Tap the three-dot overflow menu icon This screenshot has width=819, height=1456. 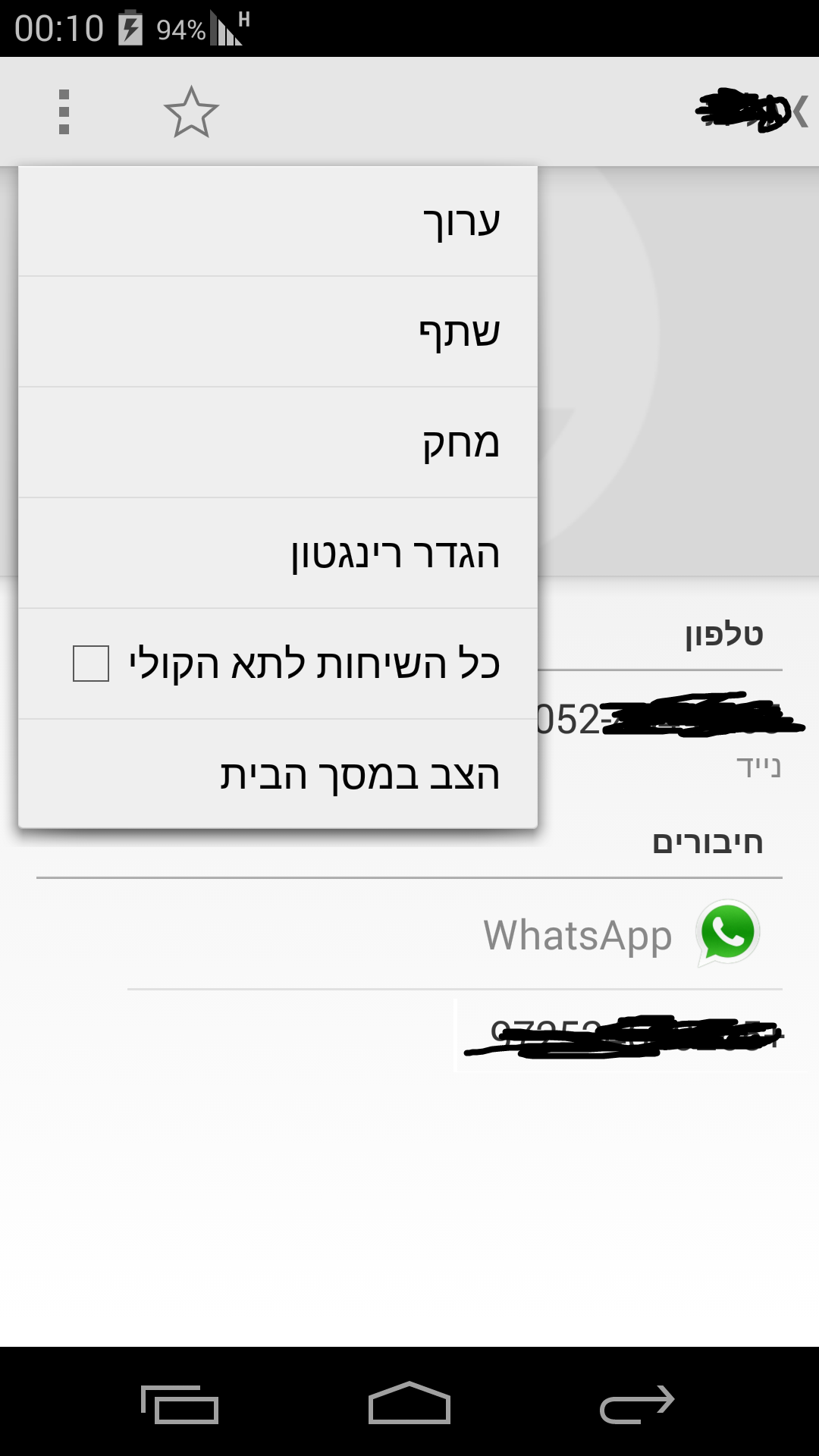pos(64,112)
